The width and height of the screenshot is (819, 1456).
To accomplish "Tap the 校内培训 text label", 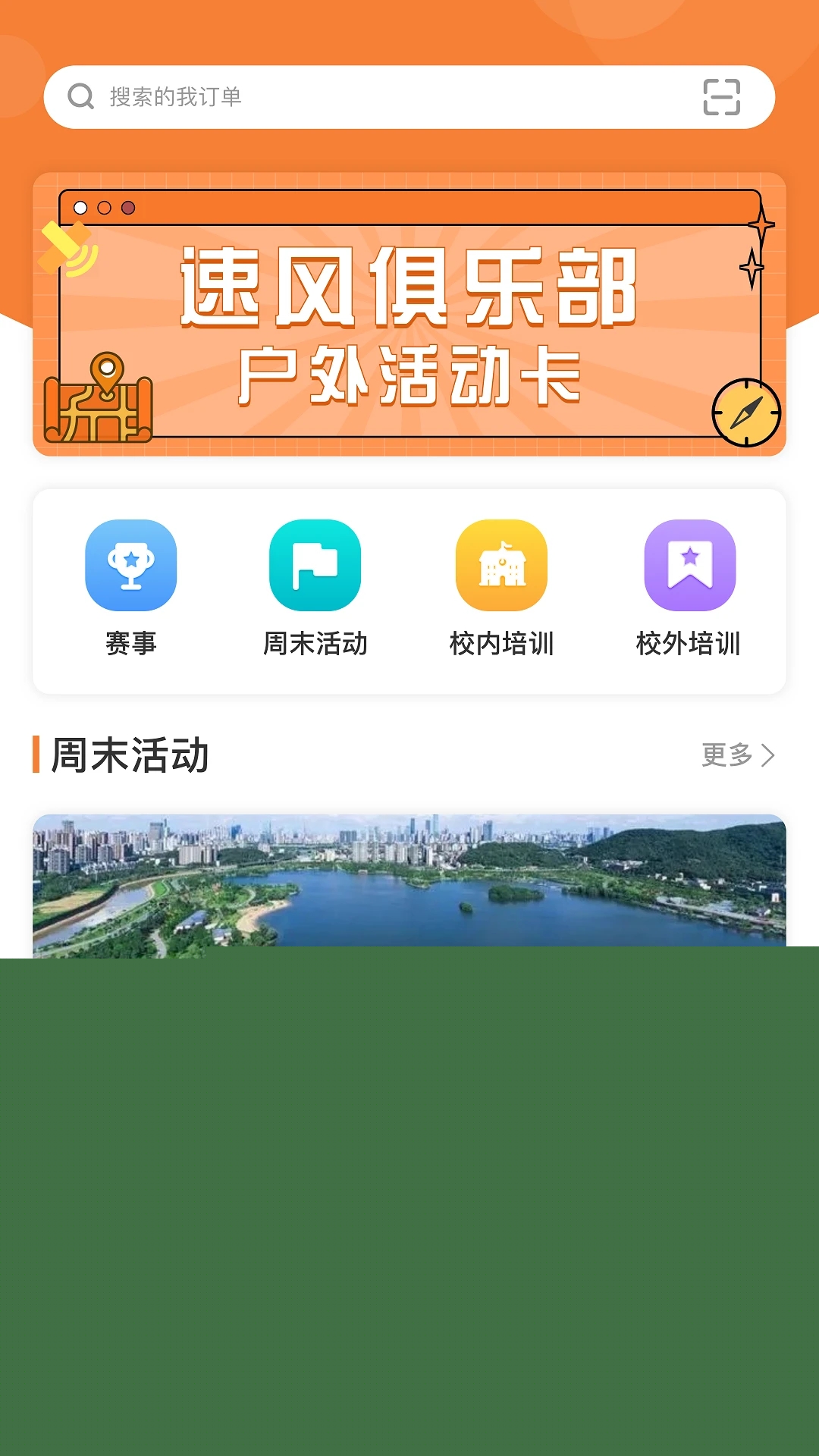I will click(500, 645).
